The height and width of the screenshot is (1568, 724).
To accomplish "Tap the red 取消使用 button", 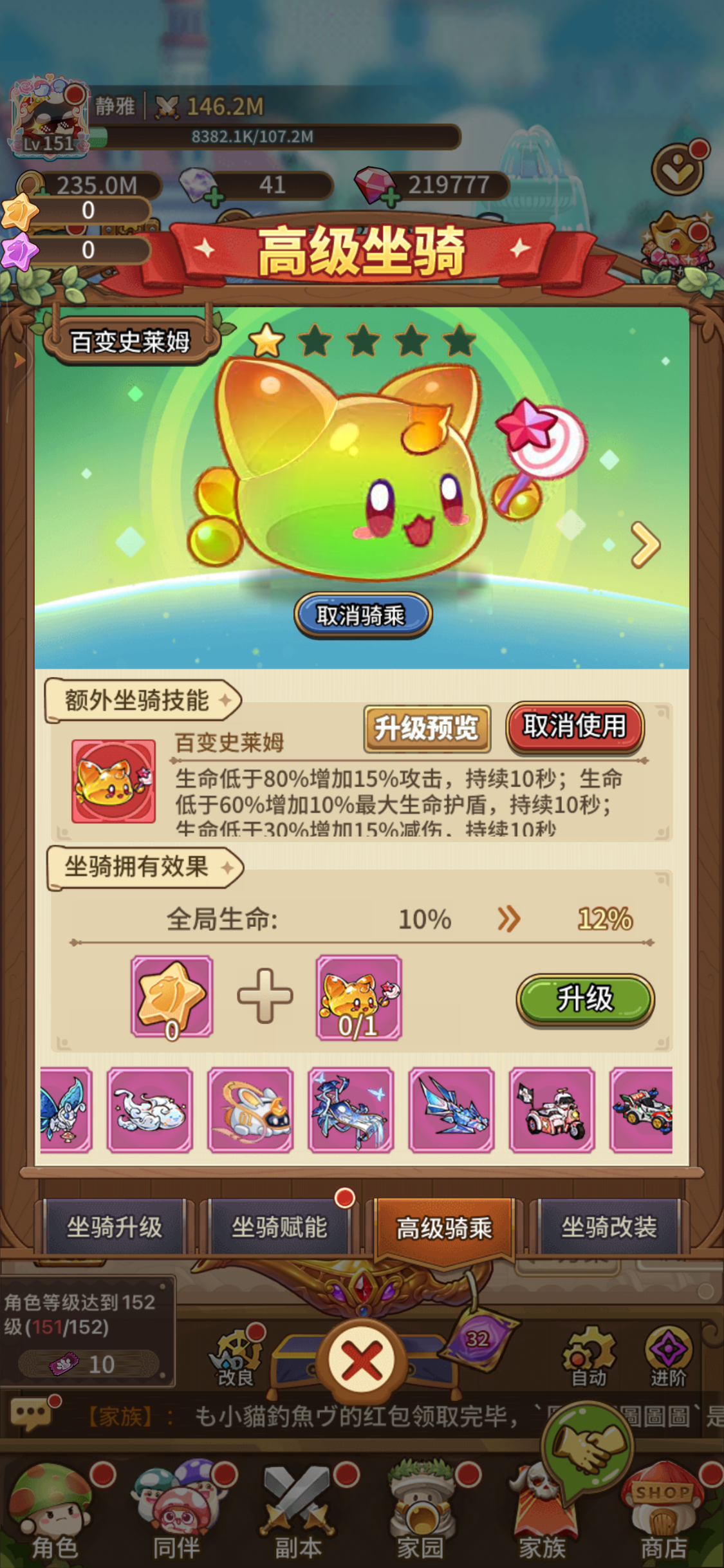I will point(575,726).
